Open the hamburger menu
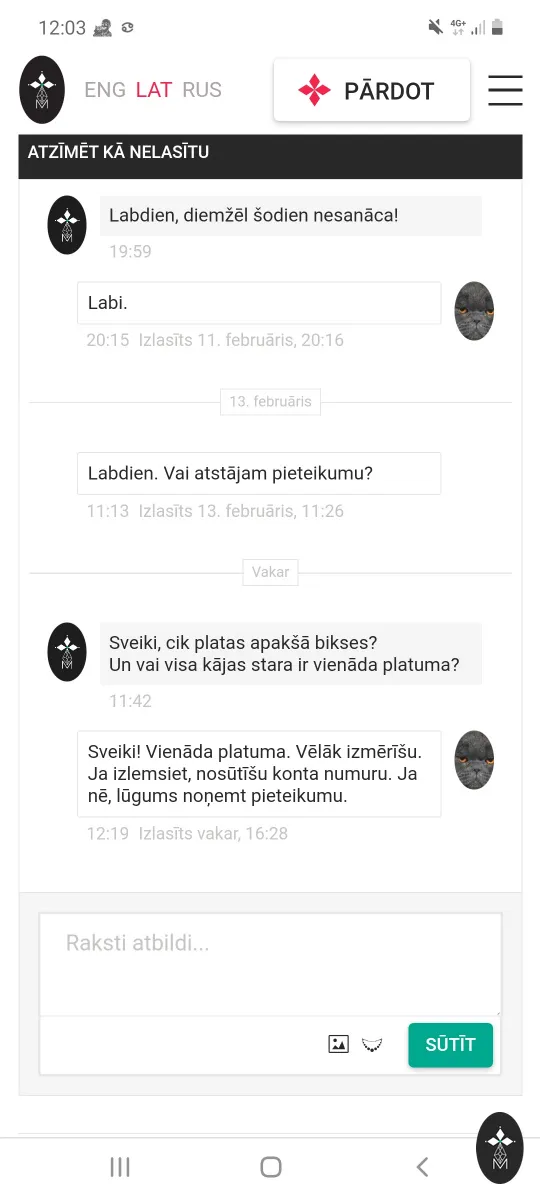540x1200 pixels. pos(505,90)
